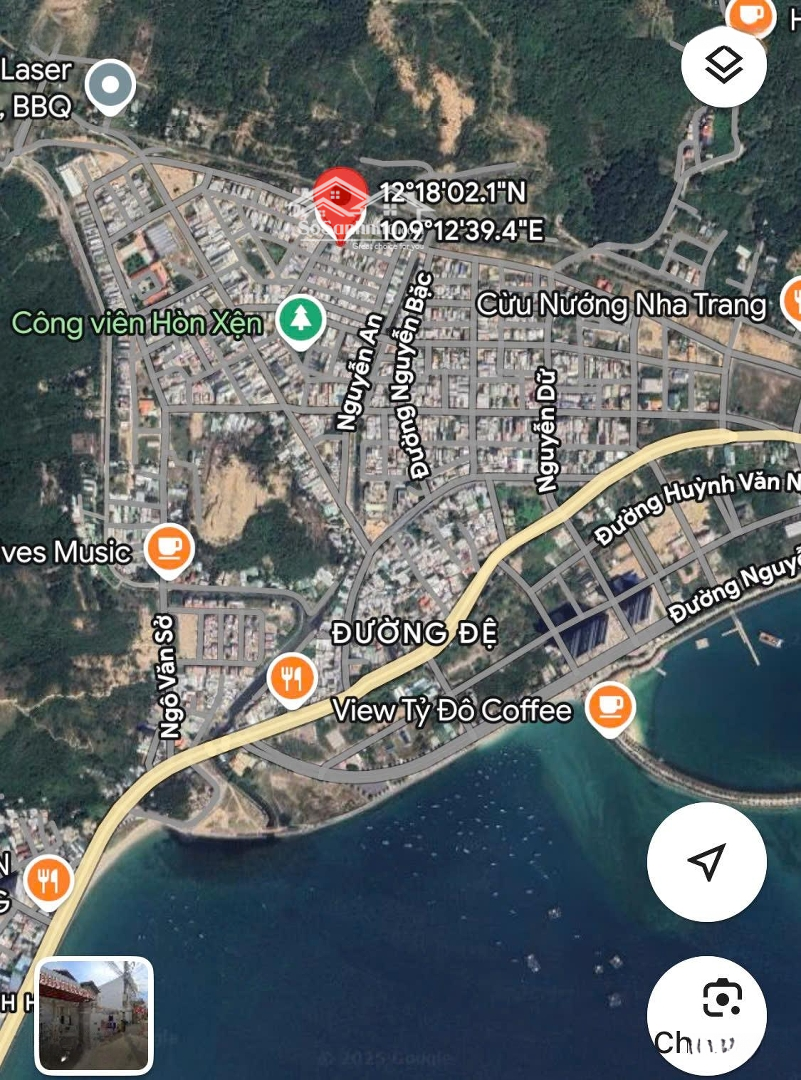This screenshot has width=801, height=1080.
Task: Open the ves Music cafe marker
Action: [168, 548]
